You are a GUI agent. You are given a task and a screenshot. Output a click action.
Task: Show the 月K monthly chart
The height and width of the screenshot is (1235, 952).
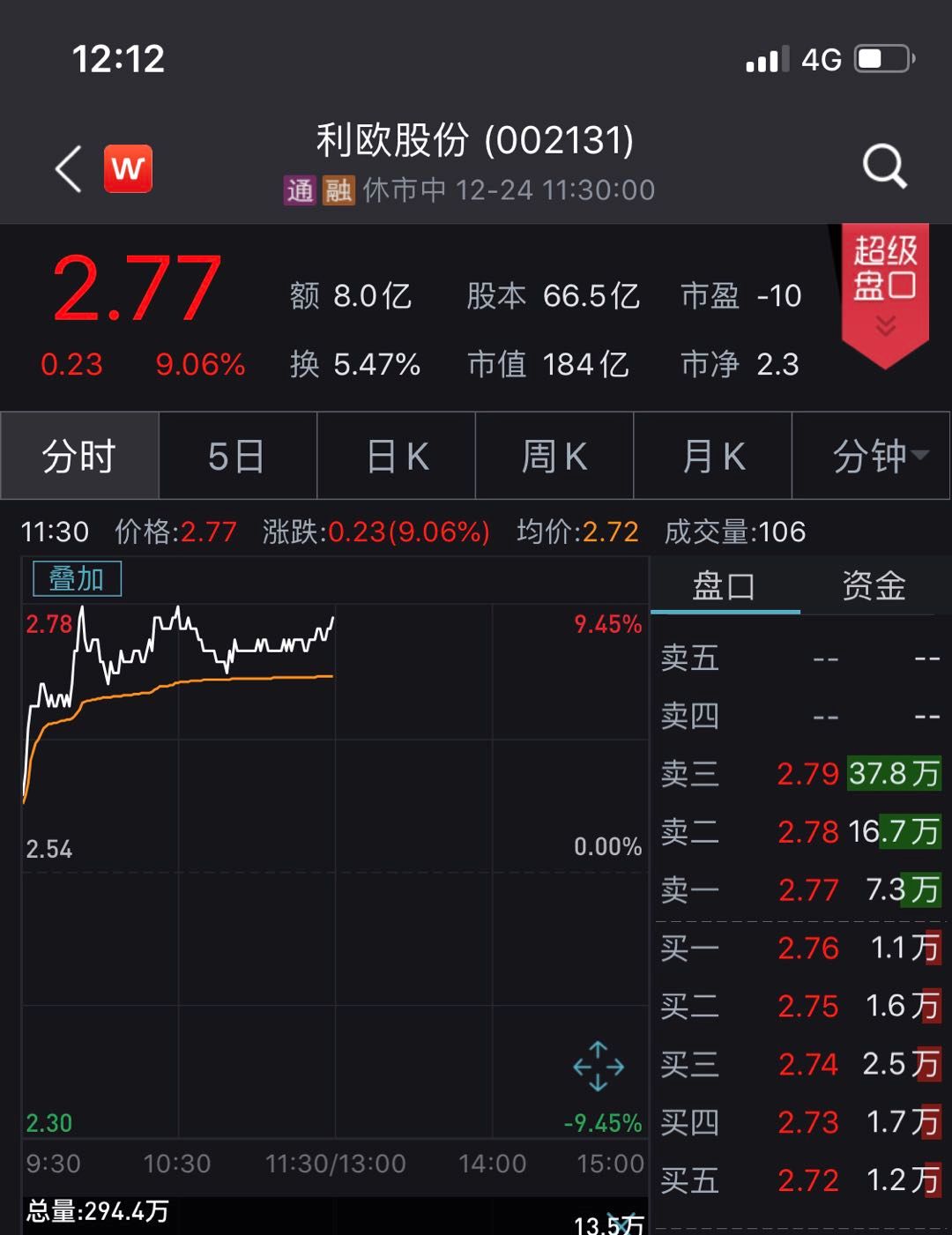tap(713, 456)
